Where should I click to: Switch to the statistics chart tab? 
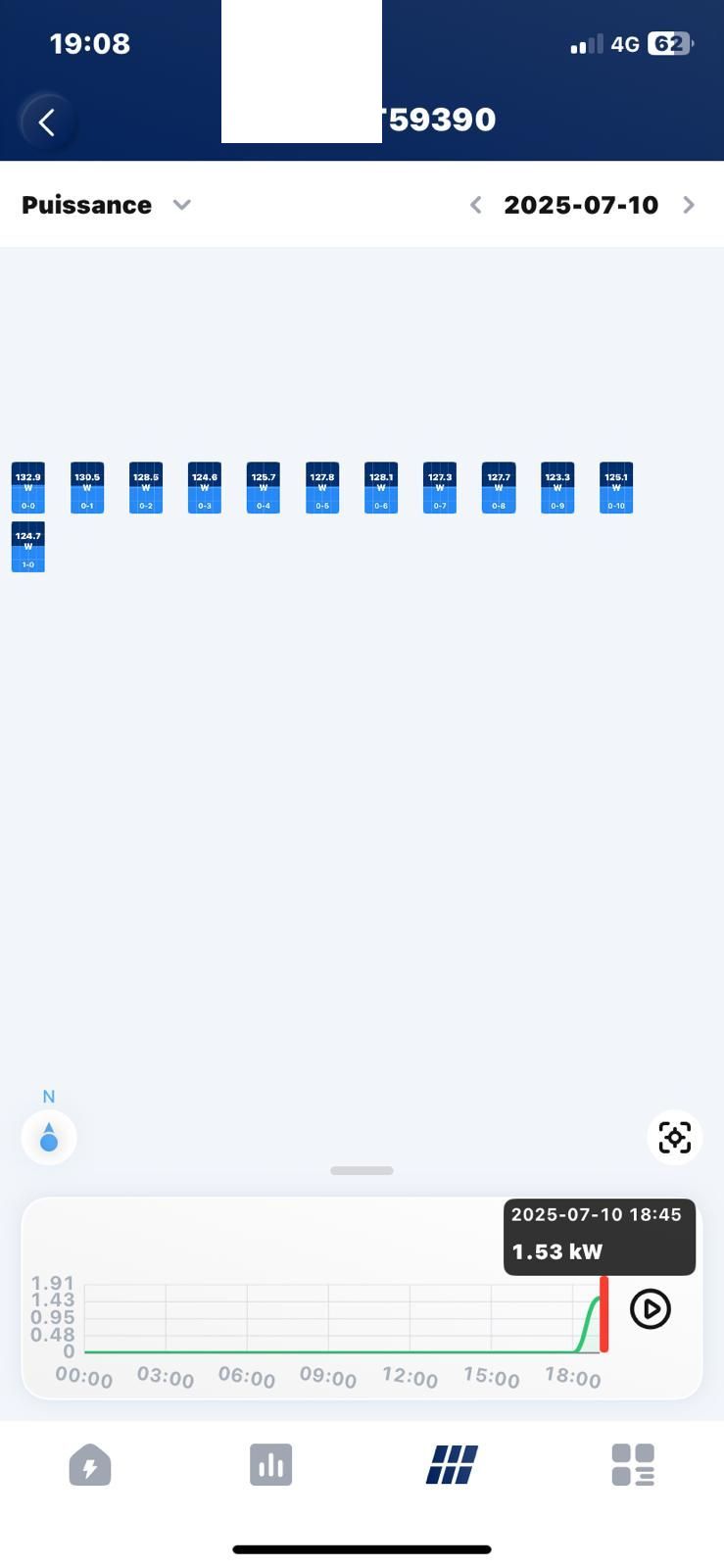(271, 1466)
